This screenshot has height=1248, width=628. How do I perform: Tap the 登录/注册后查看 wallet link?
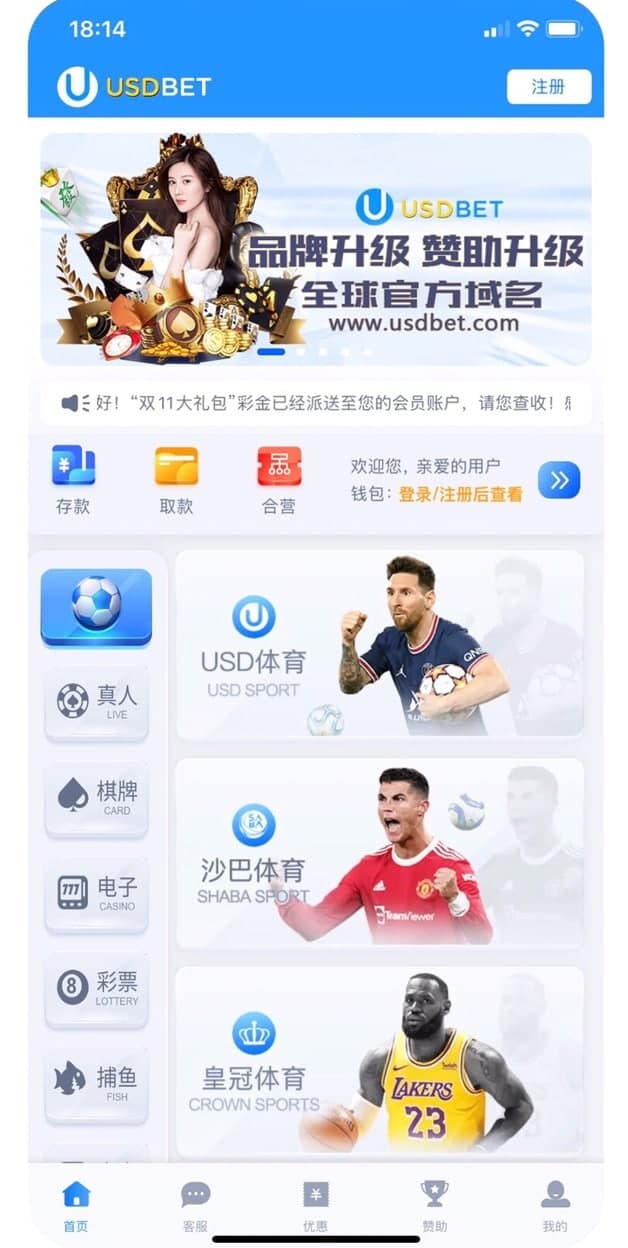point(460,494)
